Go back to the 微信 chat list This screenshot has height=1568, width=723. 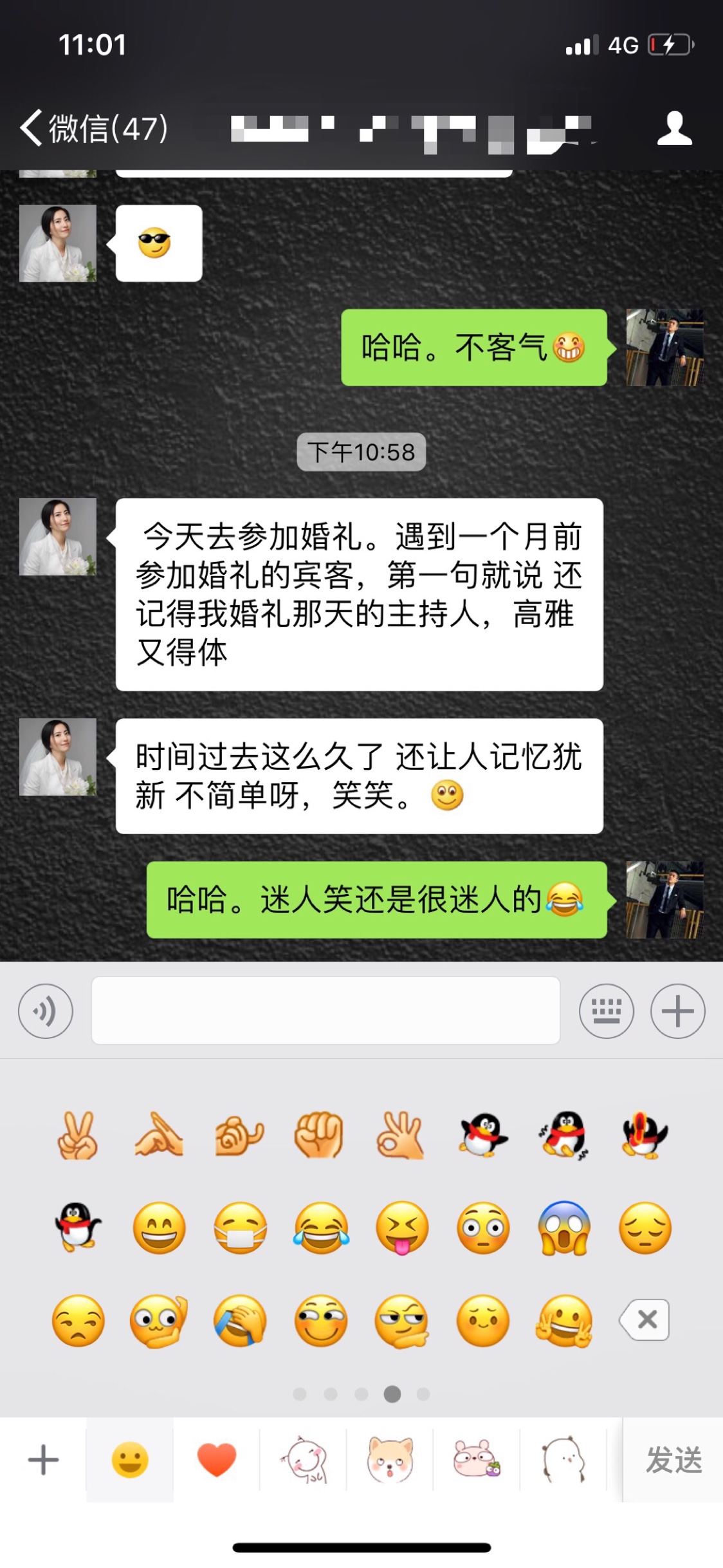(x=94, y=128)
